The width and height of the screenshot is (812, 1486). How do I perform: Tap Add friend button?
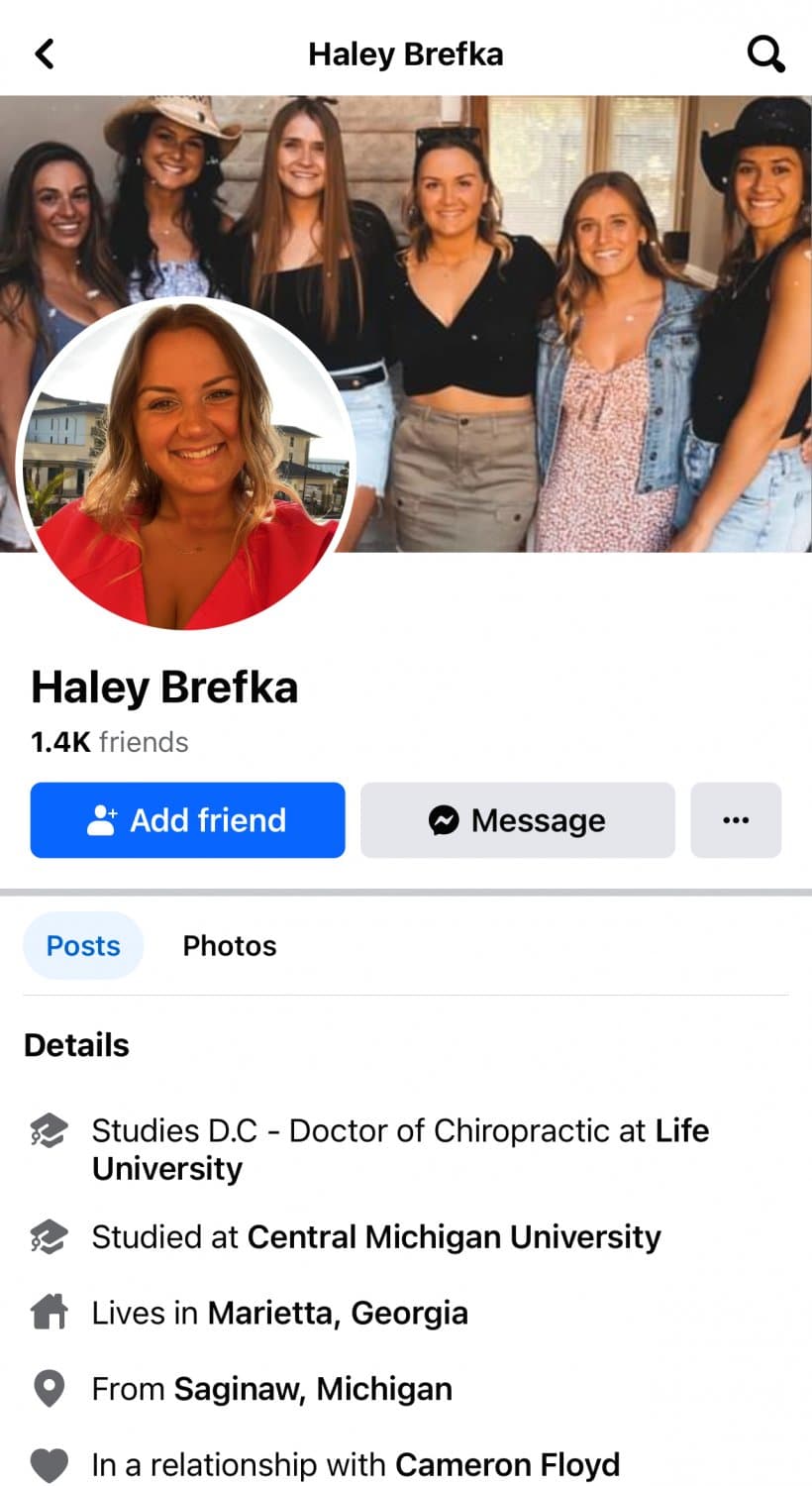coord(187,820)
